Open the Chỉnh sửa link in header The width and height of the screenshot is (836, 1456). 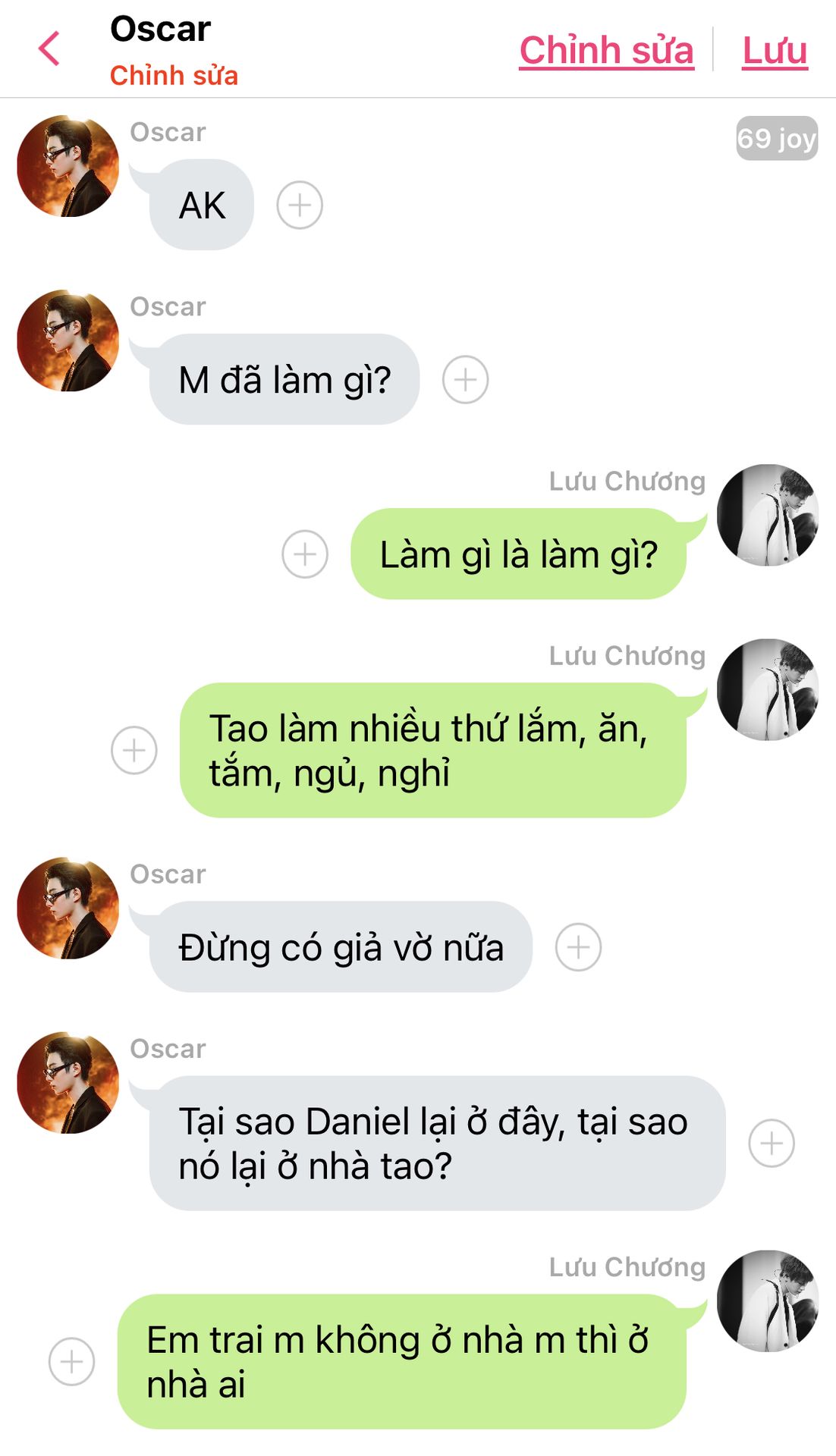coord(606,51)
